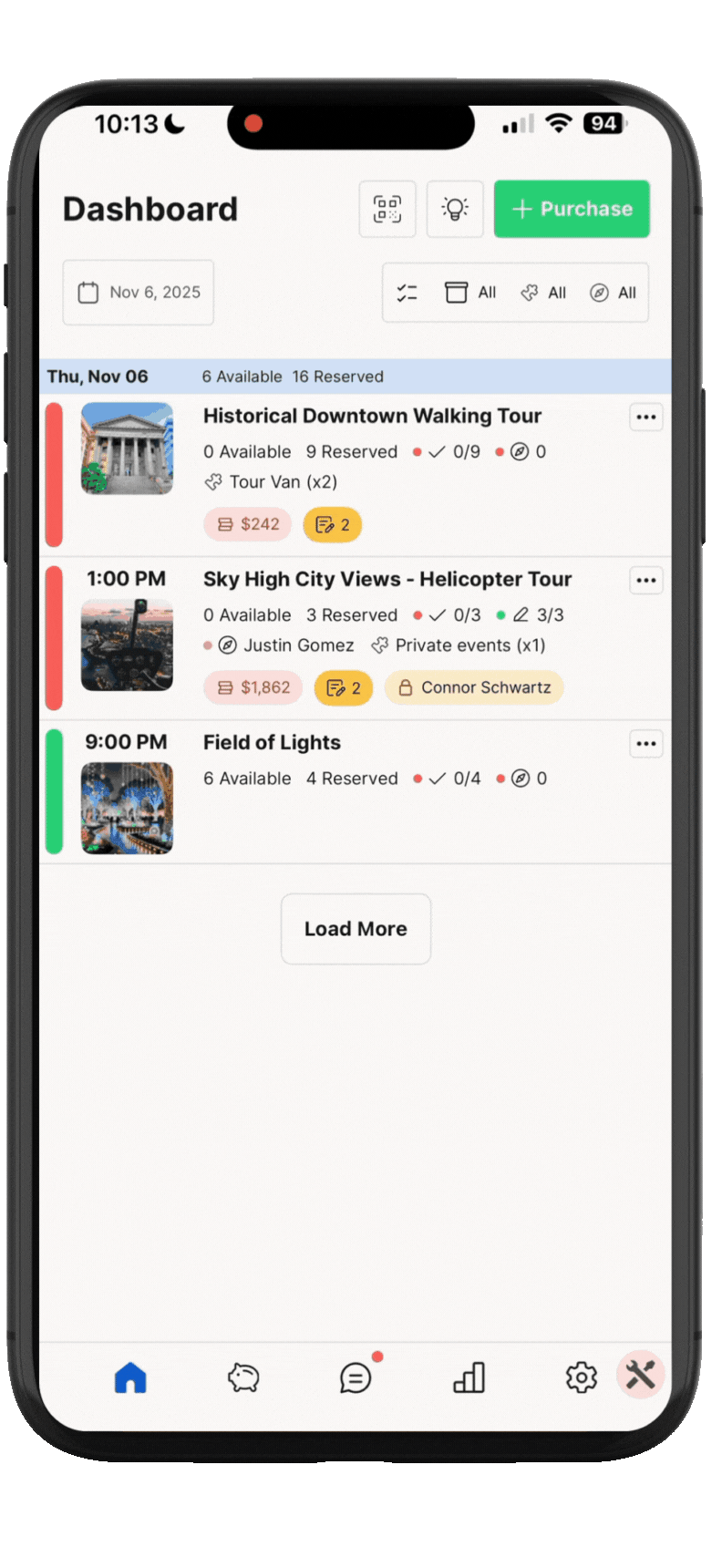Tap the $242 balance chip
Viewport: 722px width, 1568px height.
[248, 524]
